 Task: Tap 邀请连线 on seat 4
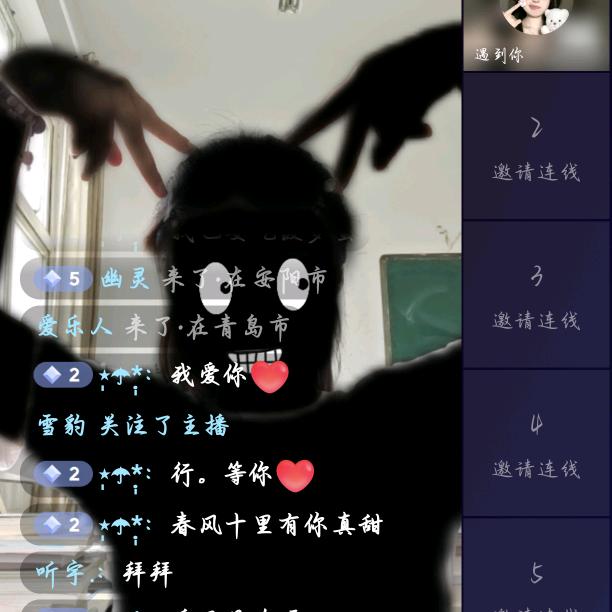[536, 469]
